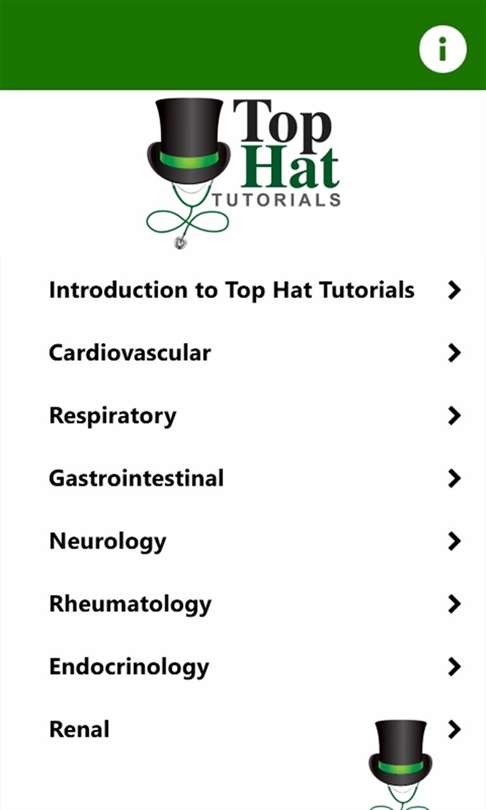The height and width of the screenshot is (810, 486).
Task: View the Endocrinology tutorials
Action: (x=243, y=667)
